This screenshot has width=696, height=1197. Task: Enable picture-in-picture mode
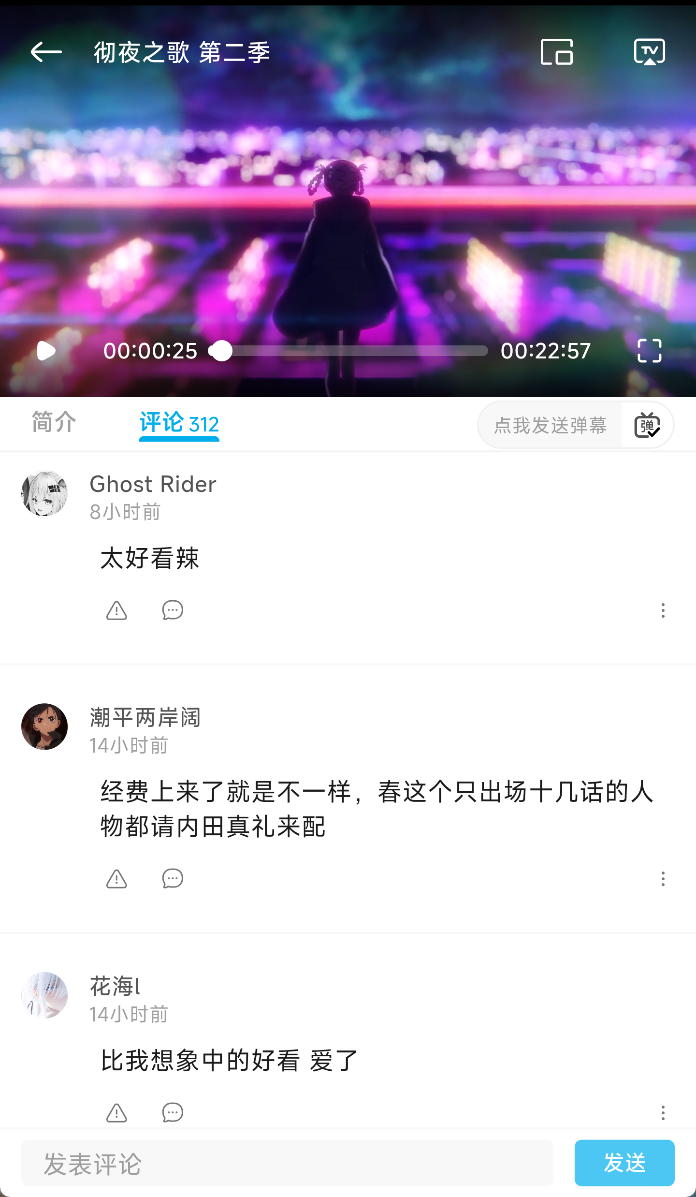(557, 52)
